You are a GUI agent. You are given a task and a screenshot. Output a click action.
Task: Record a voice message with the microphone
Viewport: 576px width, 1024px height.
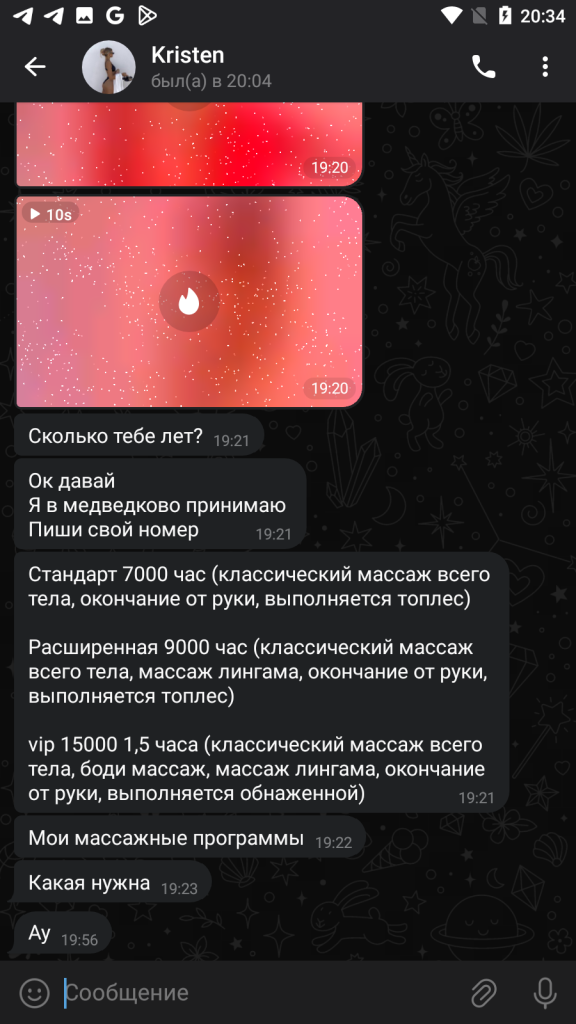pyautogui.click(x=545, y=993)
